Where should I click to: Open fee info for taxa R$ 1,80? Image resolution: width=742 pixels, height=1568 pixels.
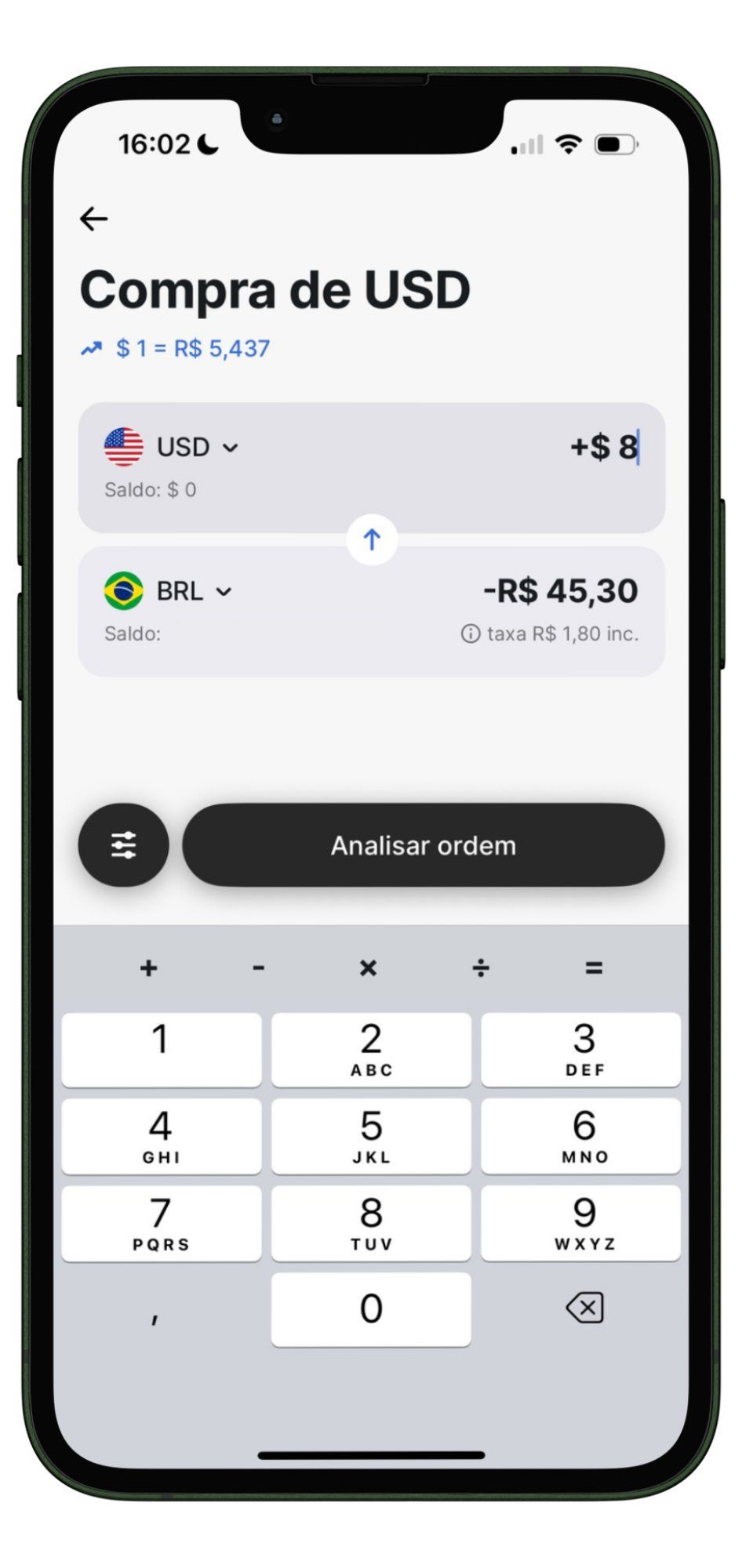(471, 634)
